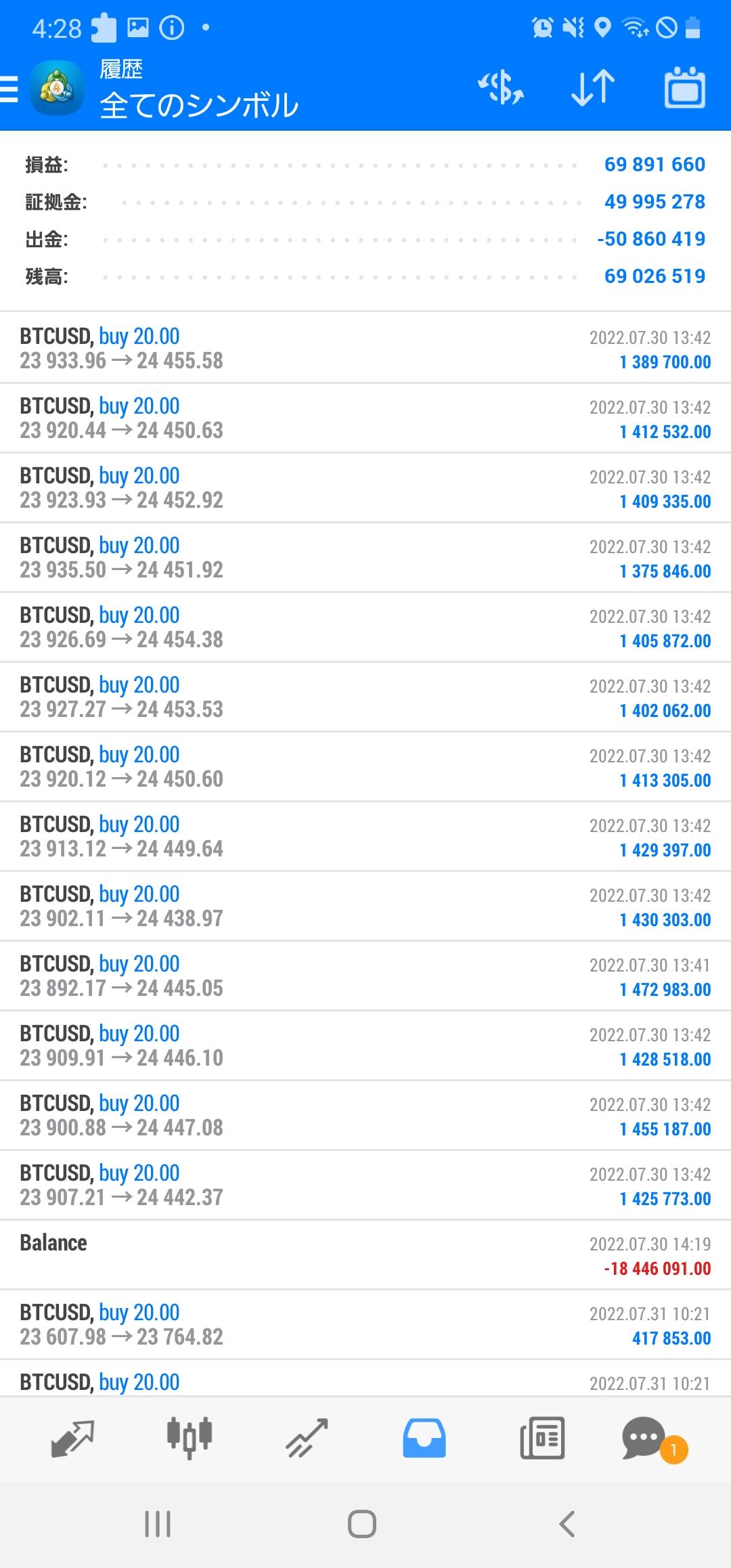
Task: Go to the system home screen
Action: pos(362,1524)
